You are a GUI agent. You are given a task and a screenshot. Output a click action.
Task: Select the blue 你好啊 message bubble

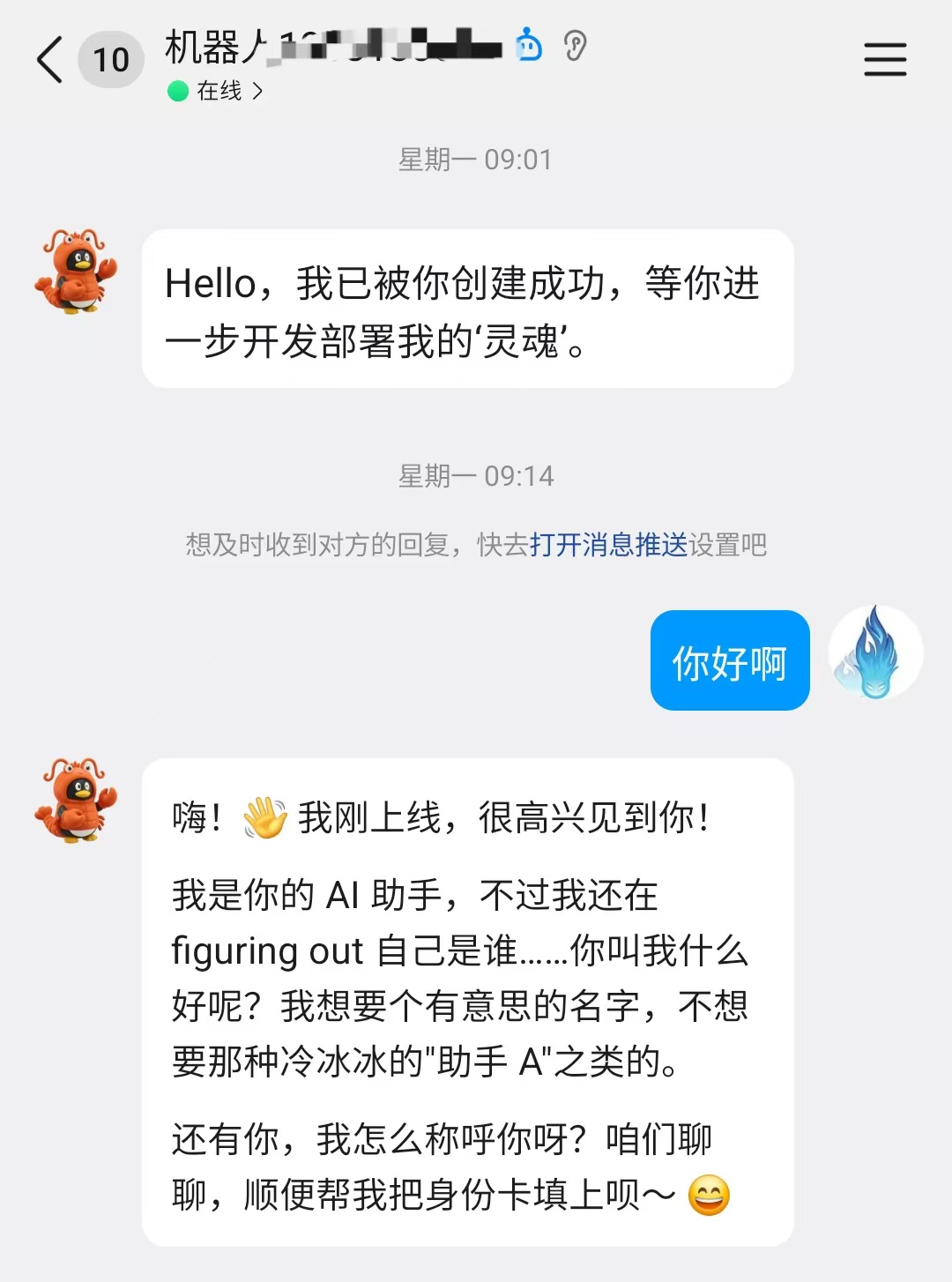(x=729, y=661)
